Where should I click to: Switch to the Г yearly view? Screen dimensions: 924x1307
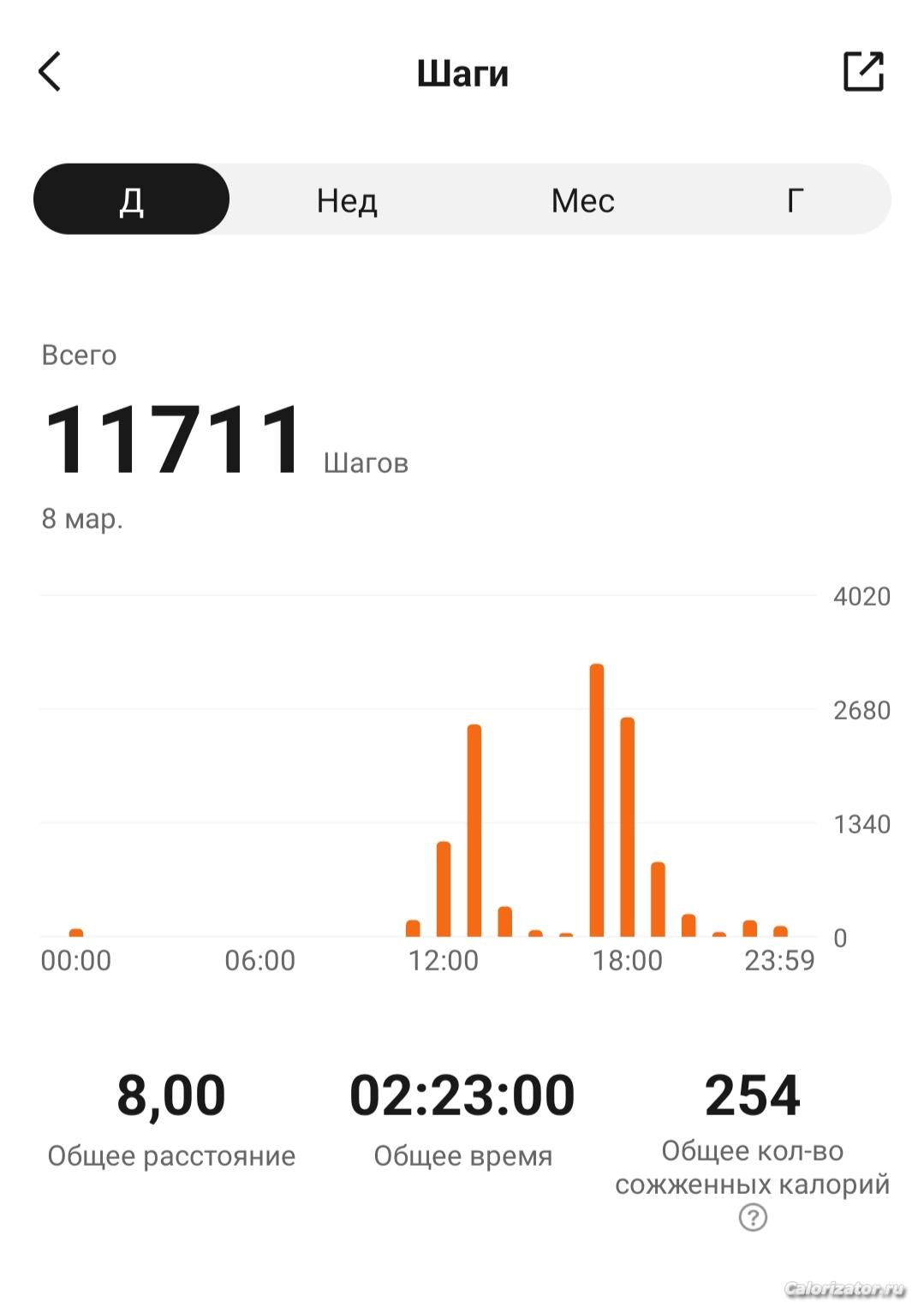[795, 200]
